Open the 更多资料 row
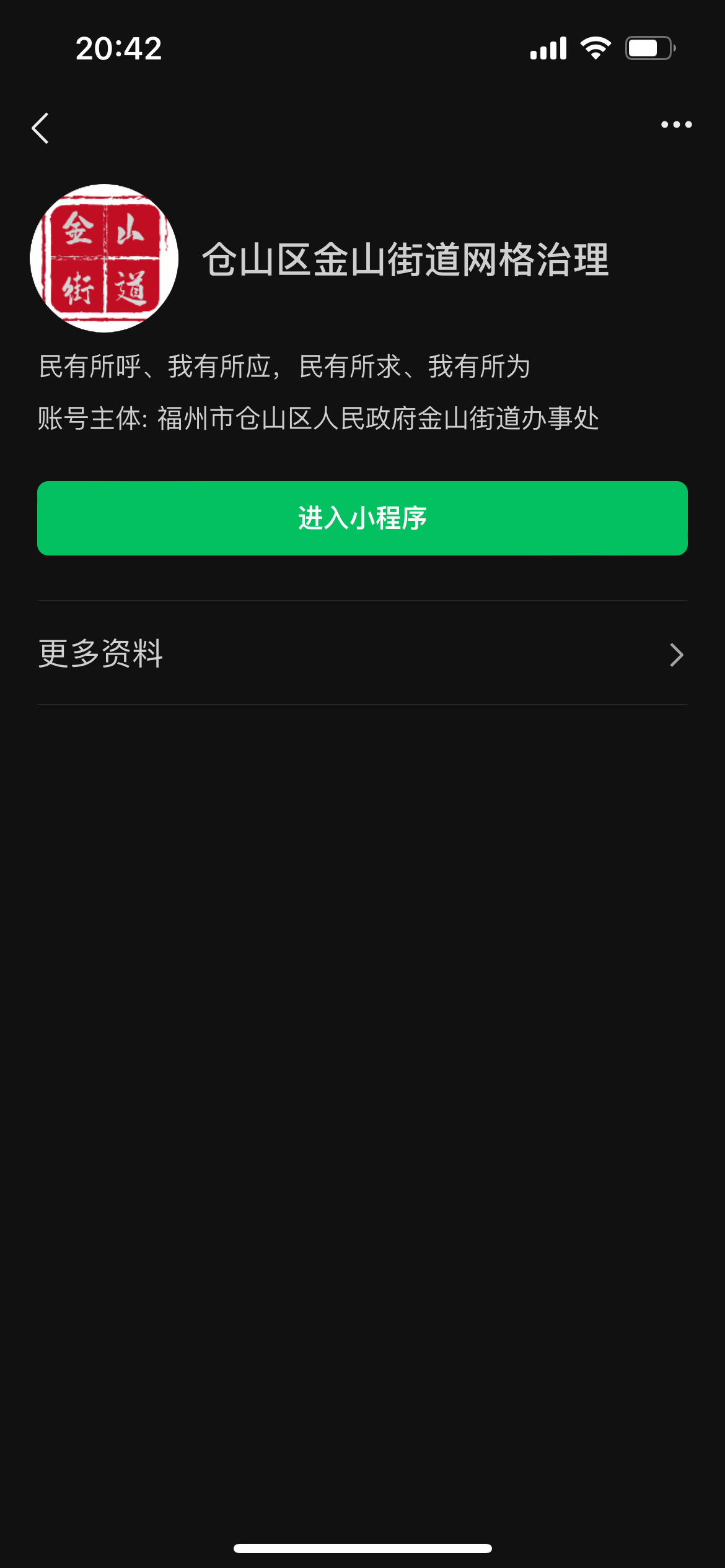Screen dimensions: 725x1568 [362, 653]
